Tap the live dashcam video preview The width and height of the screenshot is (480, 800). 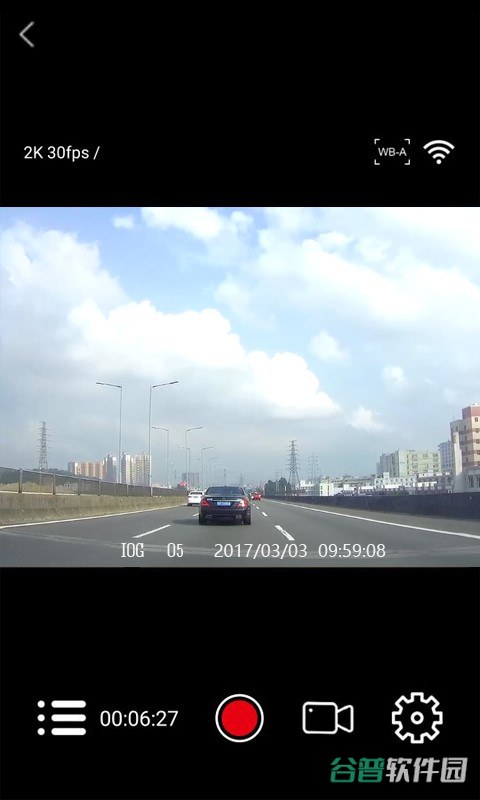pos(240,387)
